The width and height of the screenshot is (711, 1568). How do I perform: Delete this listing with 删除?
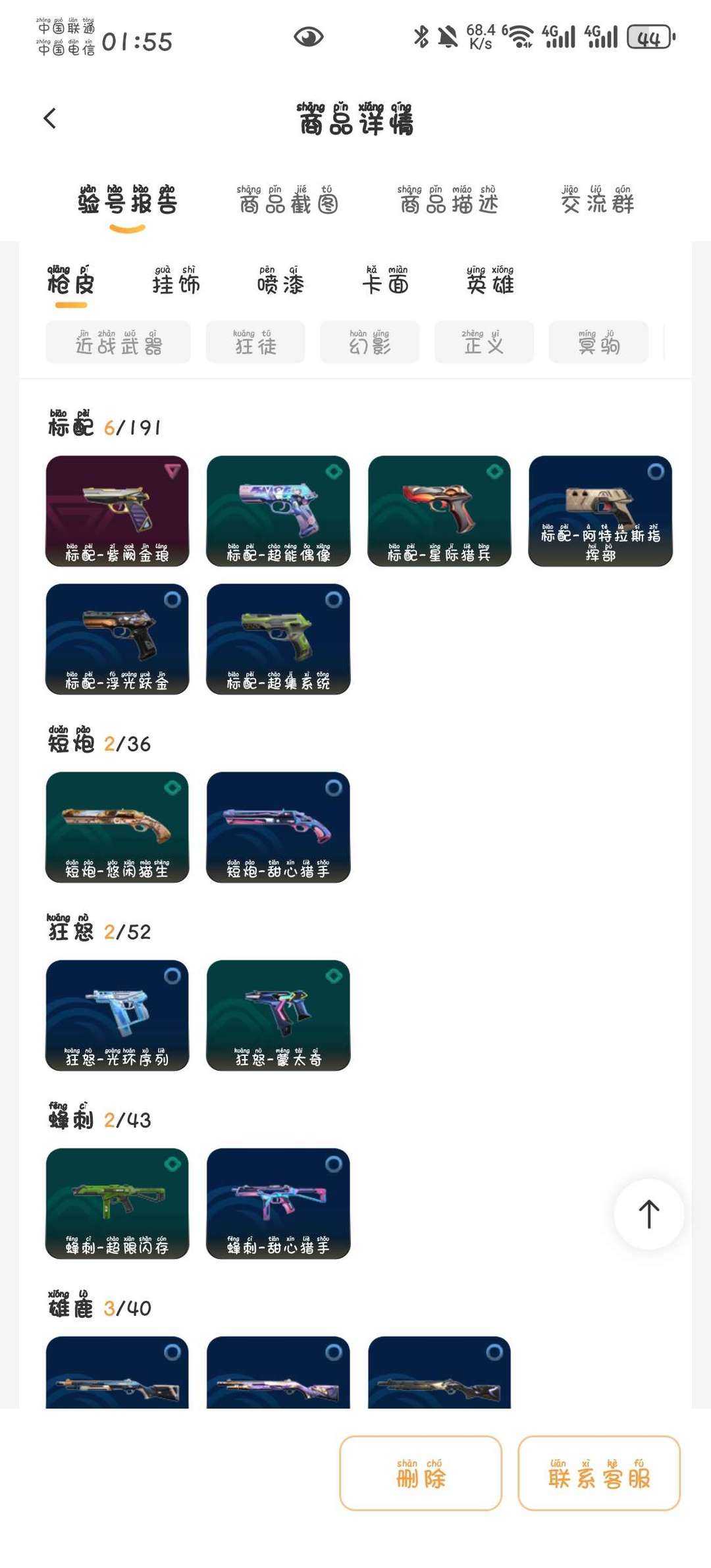click(x=421, y=1473)
